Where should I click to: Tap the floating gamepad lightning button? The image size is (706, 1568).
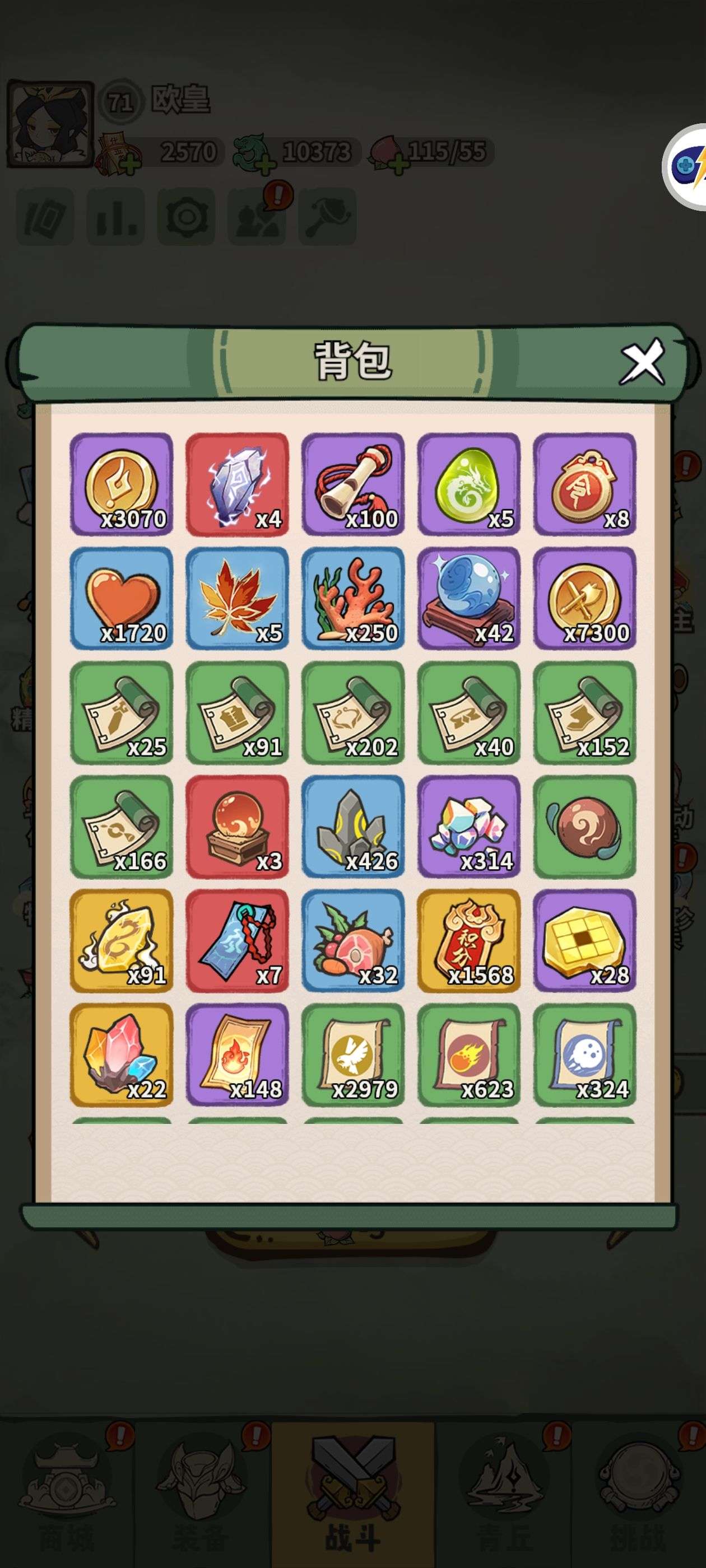coord(688,166)
